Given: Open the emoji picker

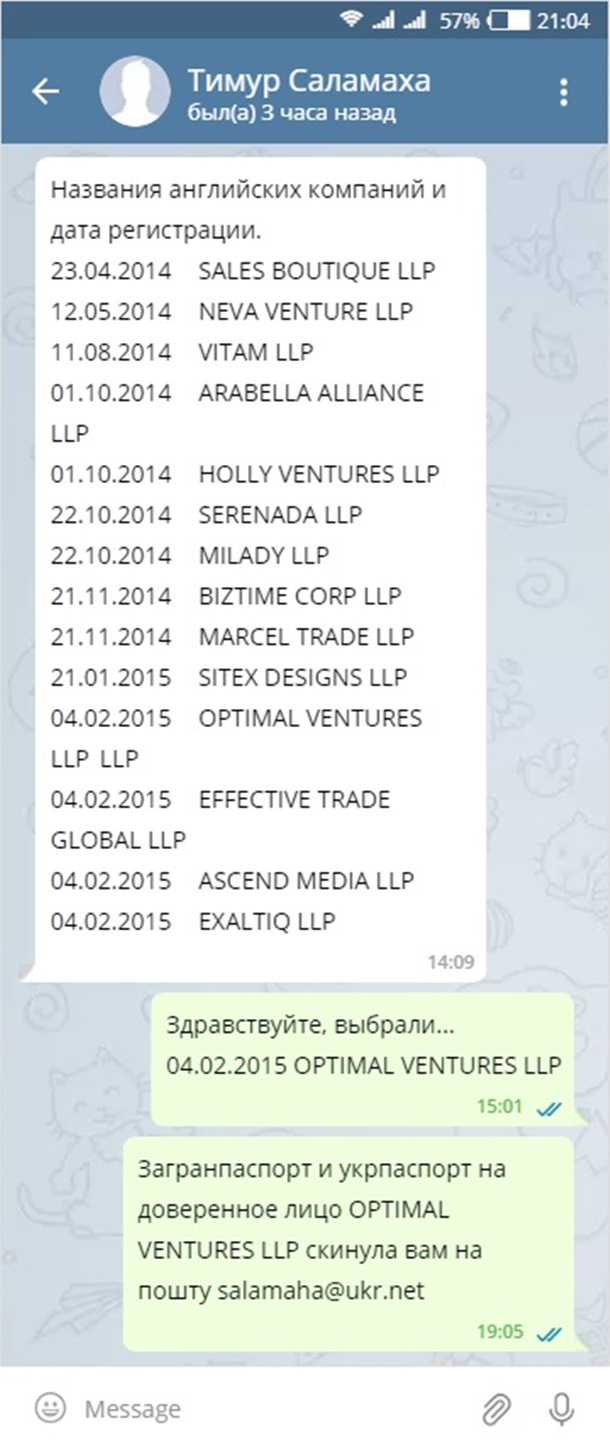Looking at the screenshot, I should coord(50,1409).
